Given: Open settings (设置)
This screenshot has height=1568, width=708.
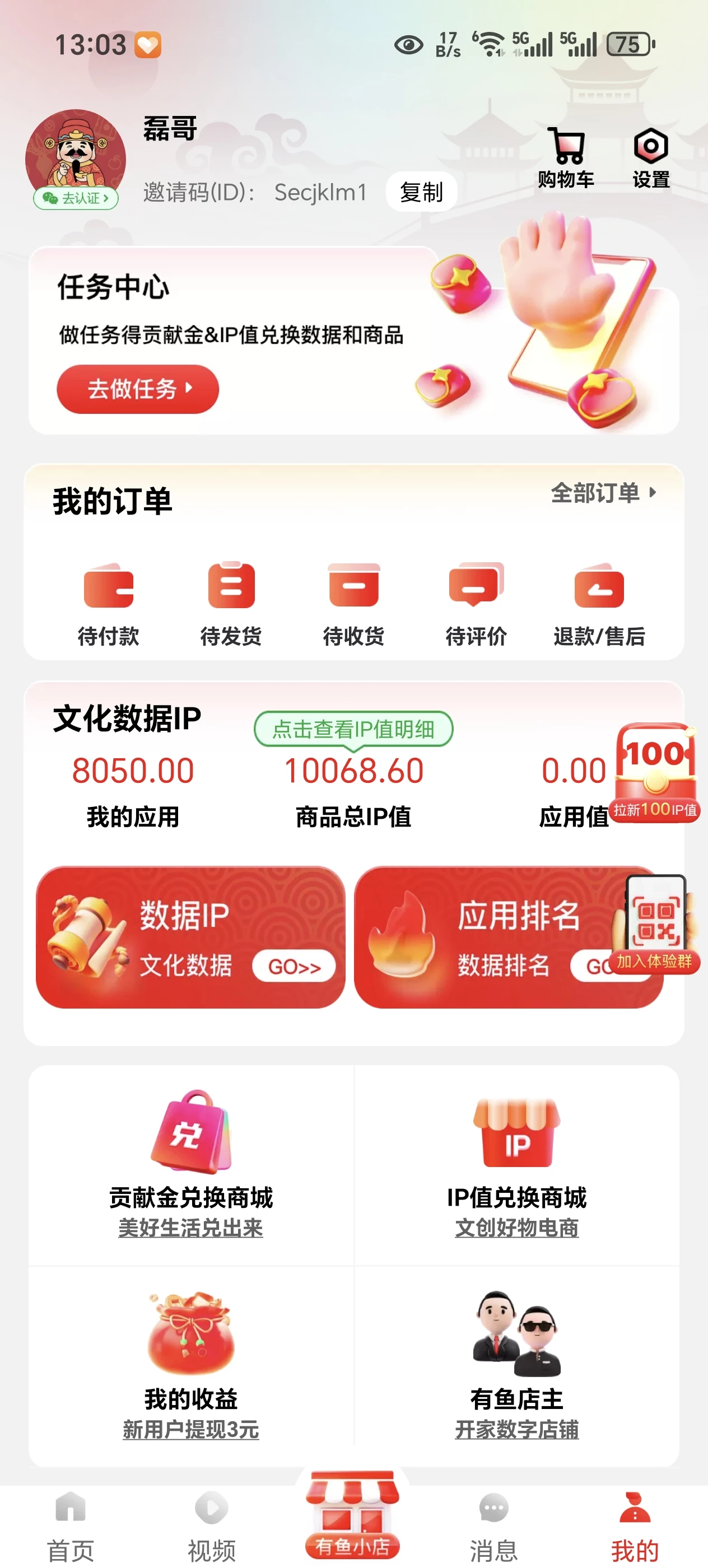Looking at the screenshot, I should [x=650, y=158].
